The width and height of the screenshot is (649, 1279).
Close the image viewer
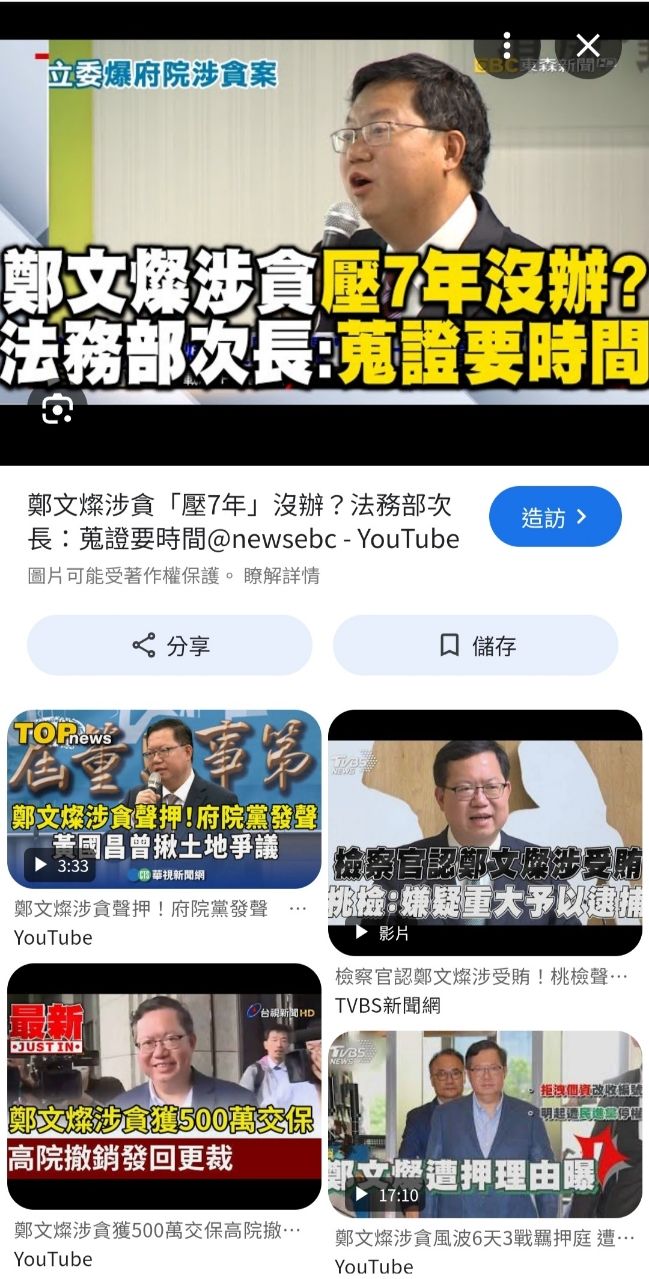click(588, 45)
